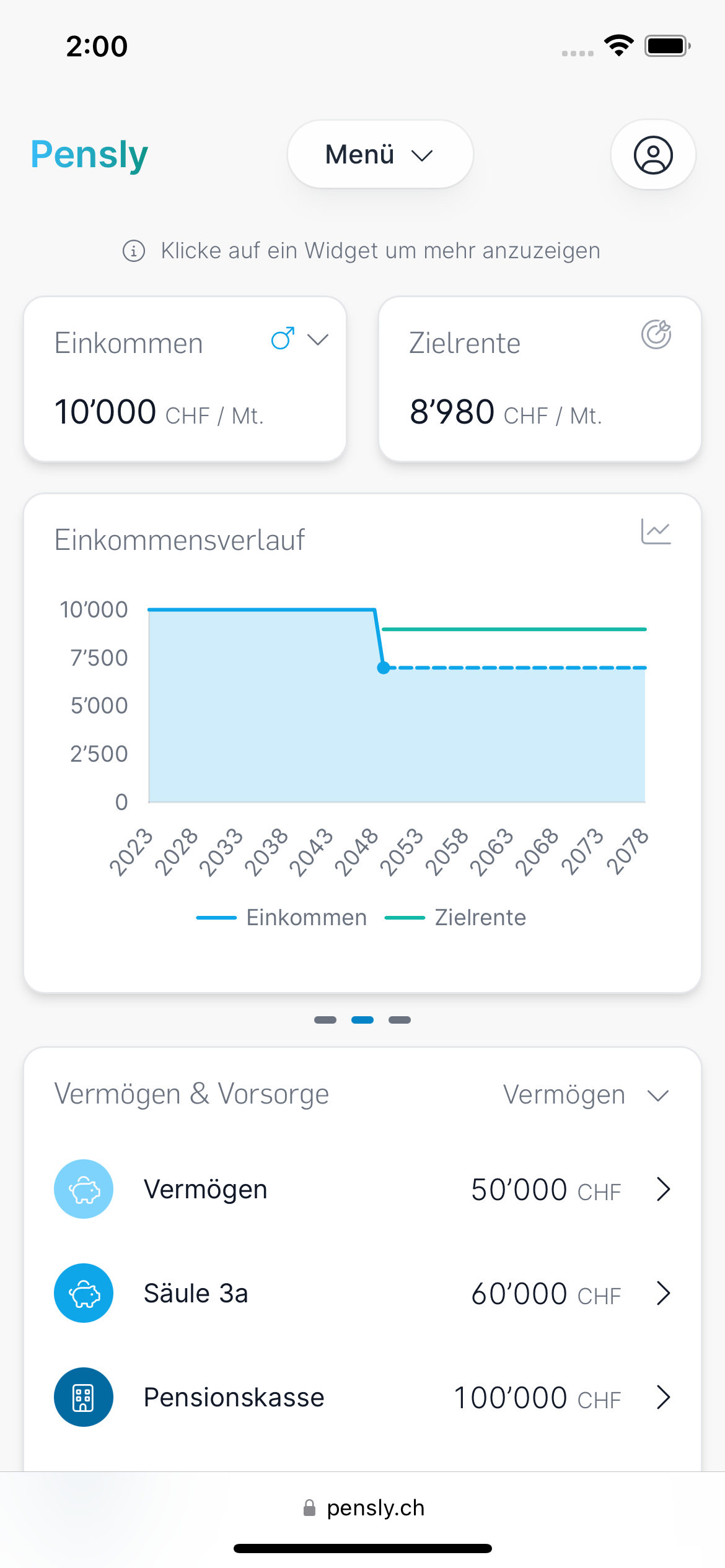Go to the first carousel page dot

pos(325,1020)
